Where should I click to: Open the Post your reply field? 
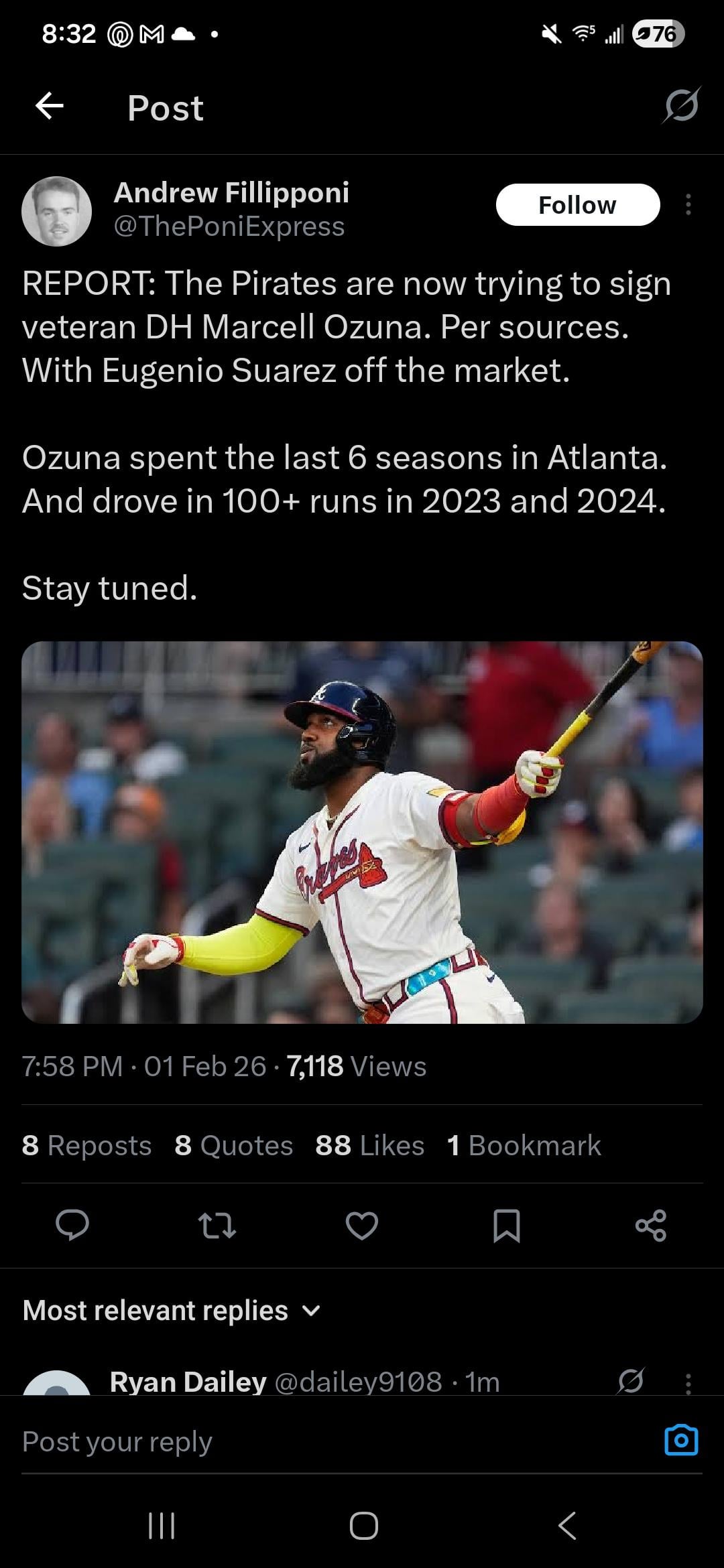(322, 1441)
